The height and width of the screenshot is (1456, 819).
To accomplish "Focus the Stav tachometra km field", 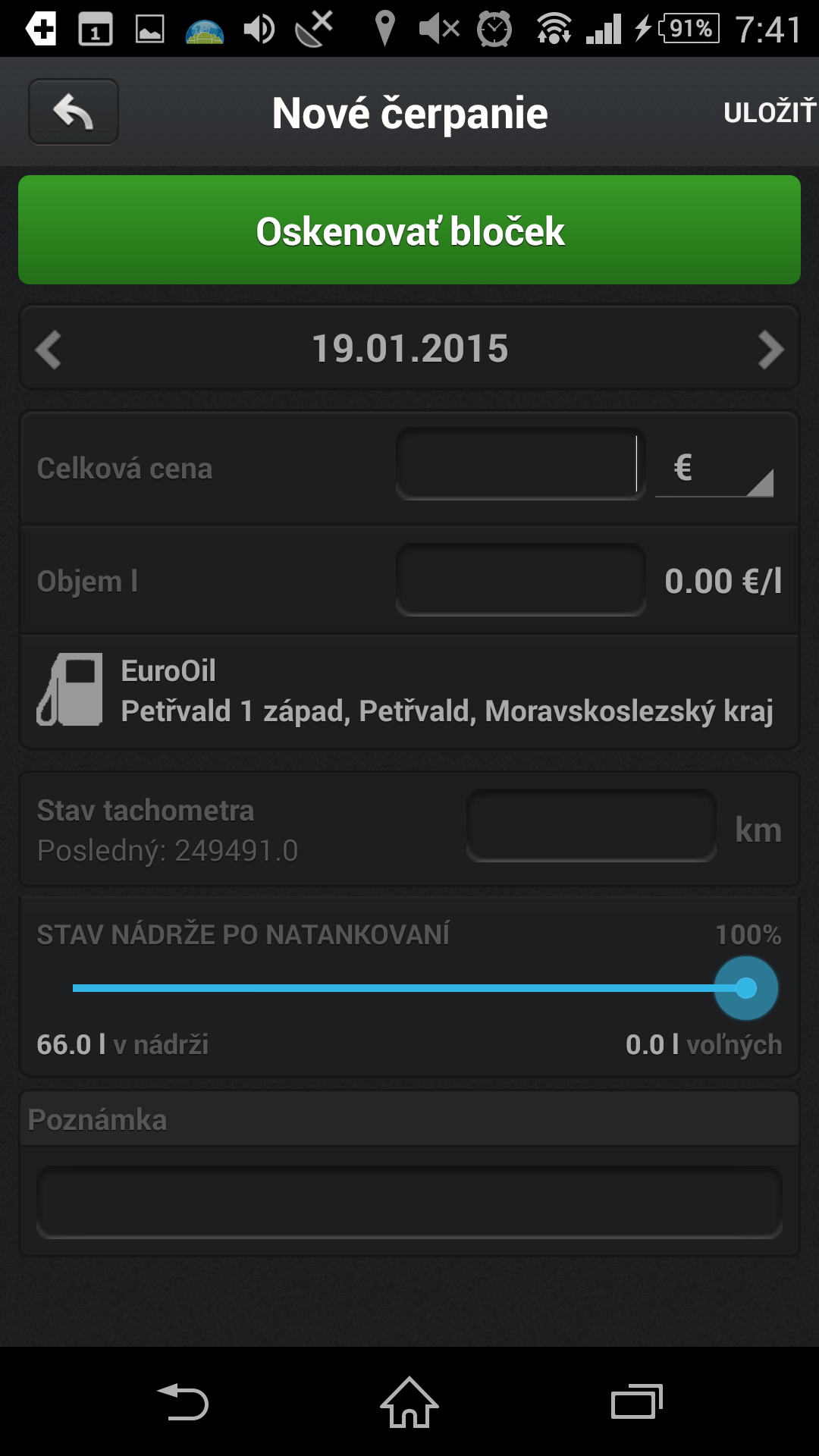I will pos(591,826).
